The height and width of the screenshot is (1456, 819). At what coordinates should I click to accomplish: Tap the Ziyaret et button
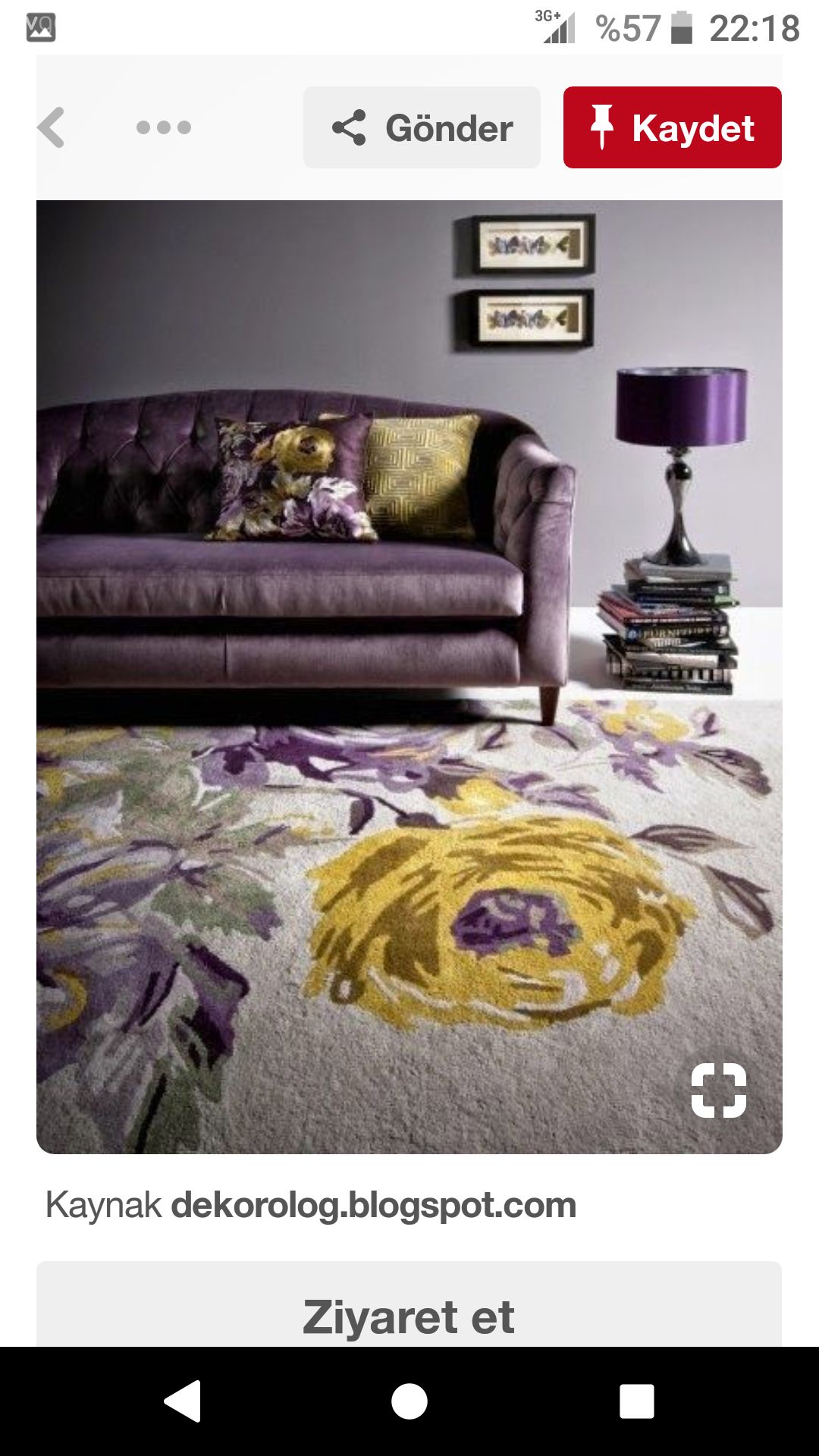pos(409,1316)
